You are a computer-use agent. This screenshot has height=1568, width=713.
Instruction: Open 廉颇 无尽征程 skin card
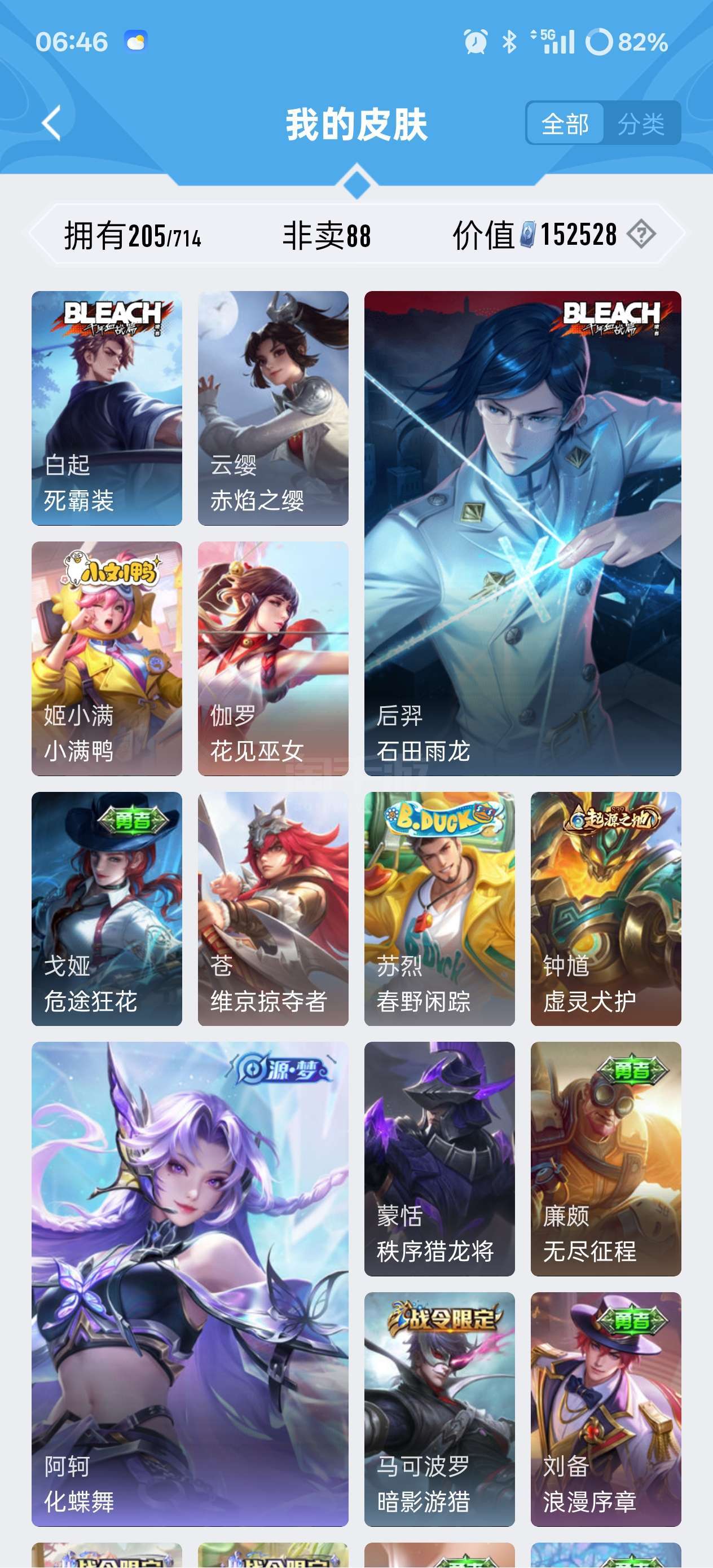pos(606,1159)
